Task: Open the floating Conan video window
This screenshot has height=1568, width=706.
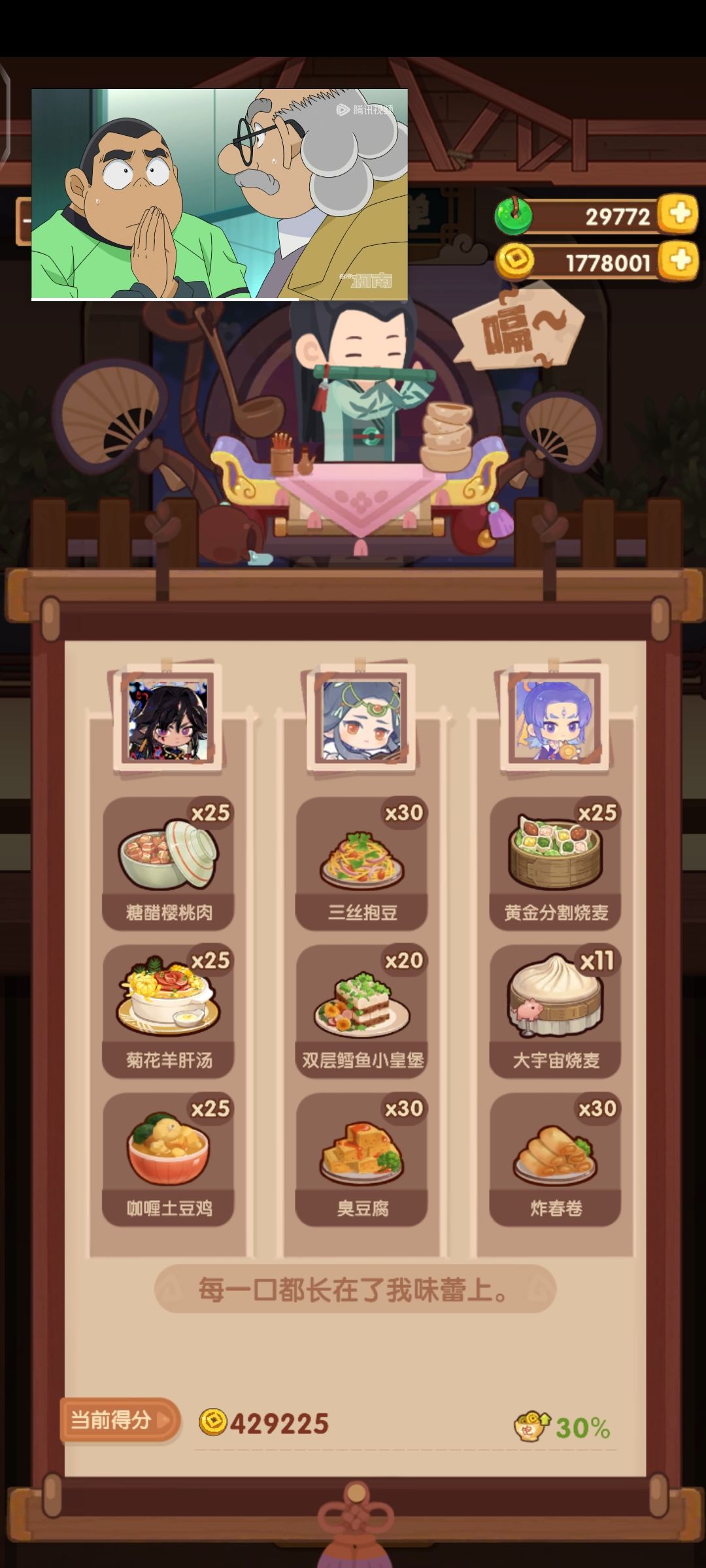Action: (220, 195)
